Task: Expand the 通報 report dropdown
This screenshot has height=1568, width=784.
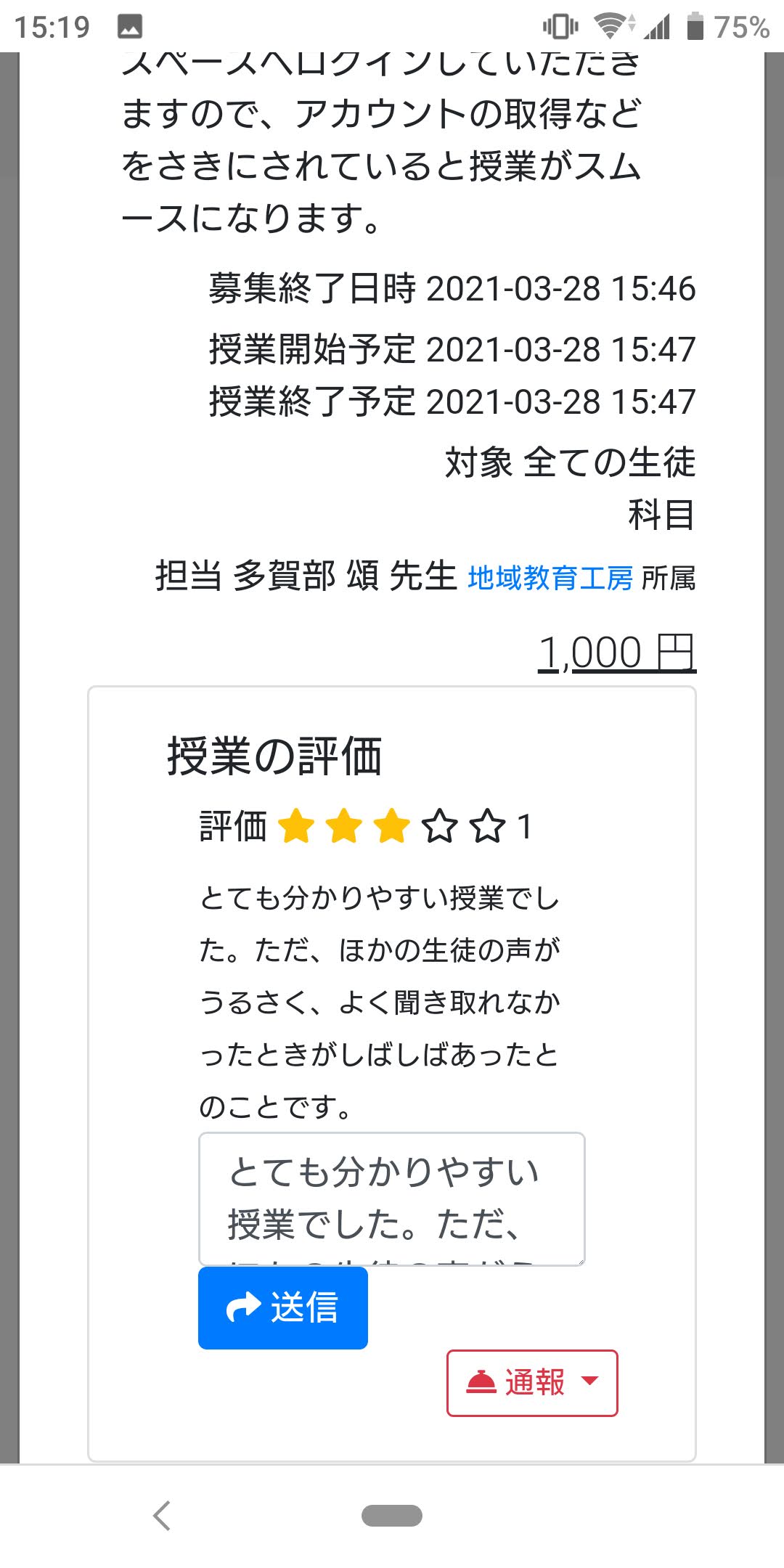Action: pyautogui.click(x=532, y=1383)
